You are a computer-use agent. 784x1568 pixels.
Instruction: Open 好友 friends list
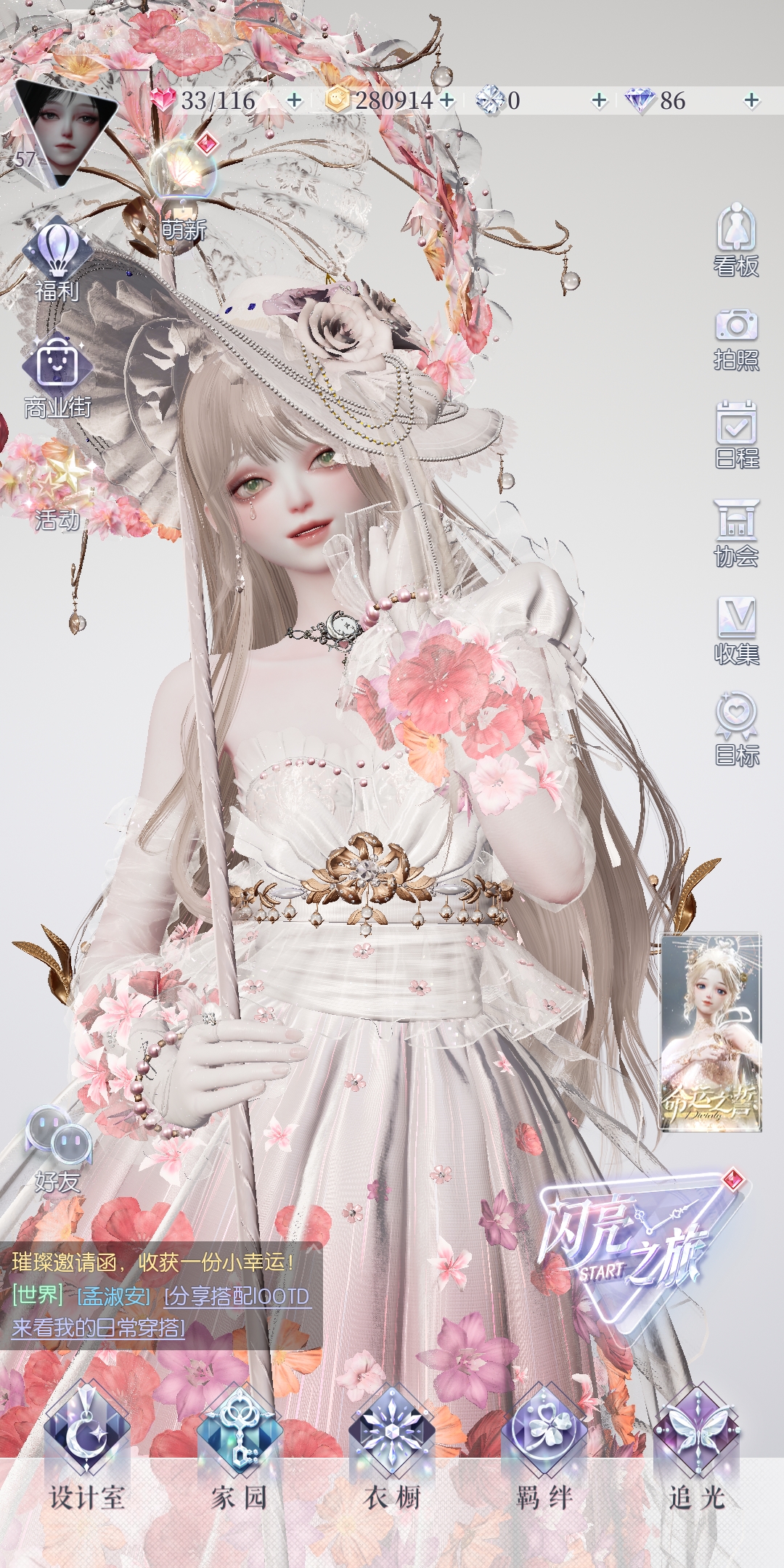(x=58, y=1148)
